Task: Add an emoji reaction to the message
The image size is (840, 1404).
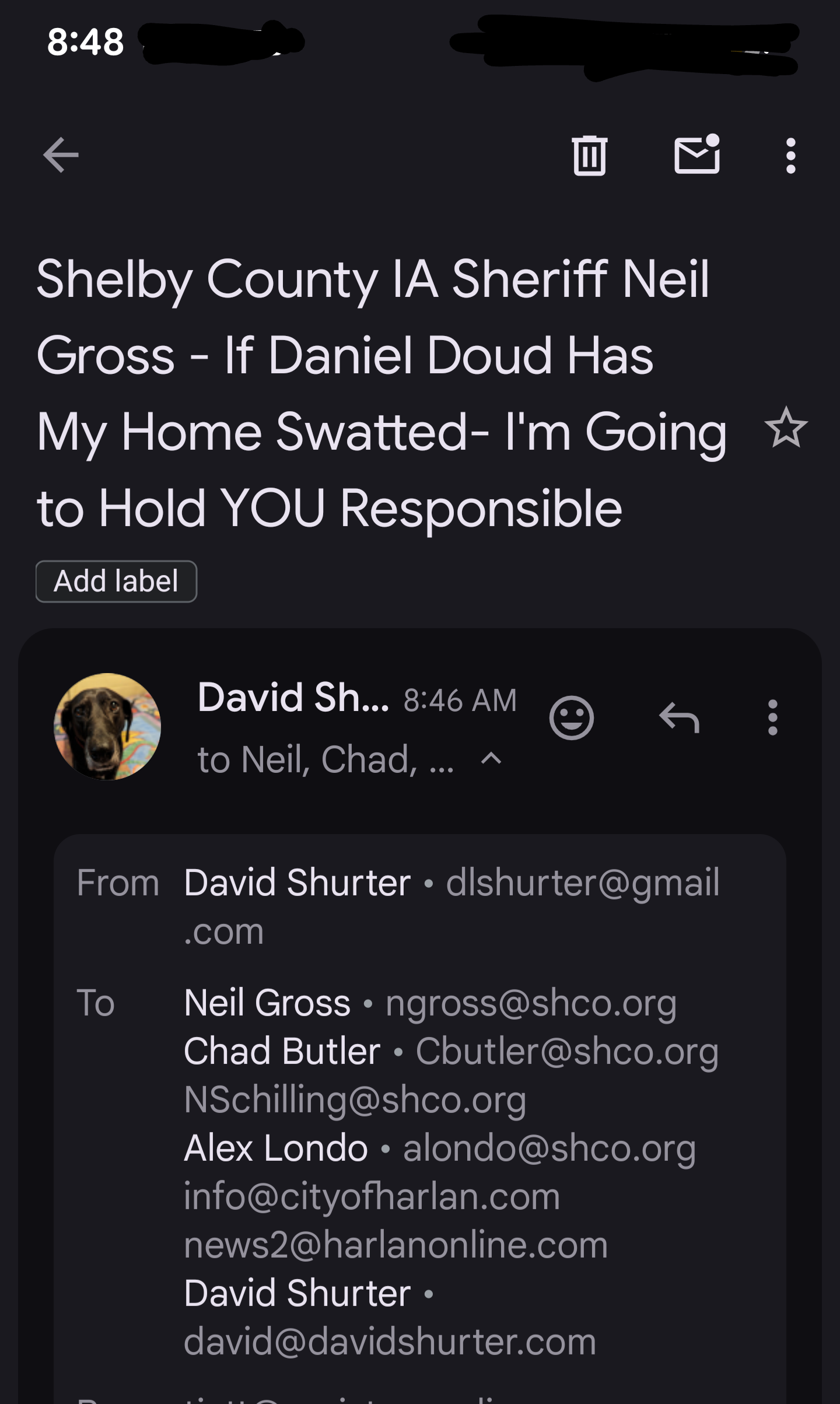Action: pos(571,717)
